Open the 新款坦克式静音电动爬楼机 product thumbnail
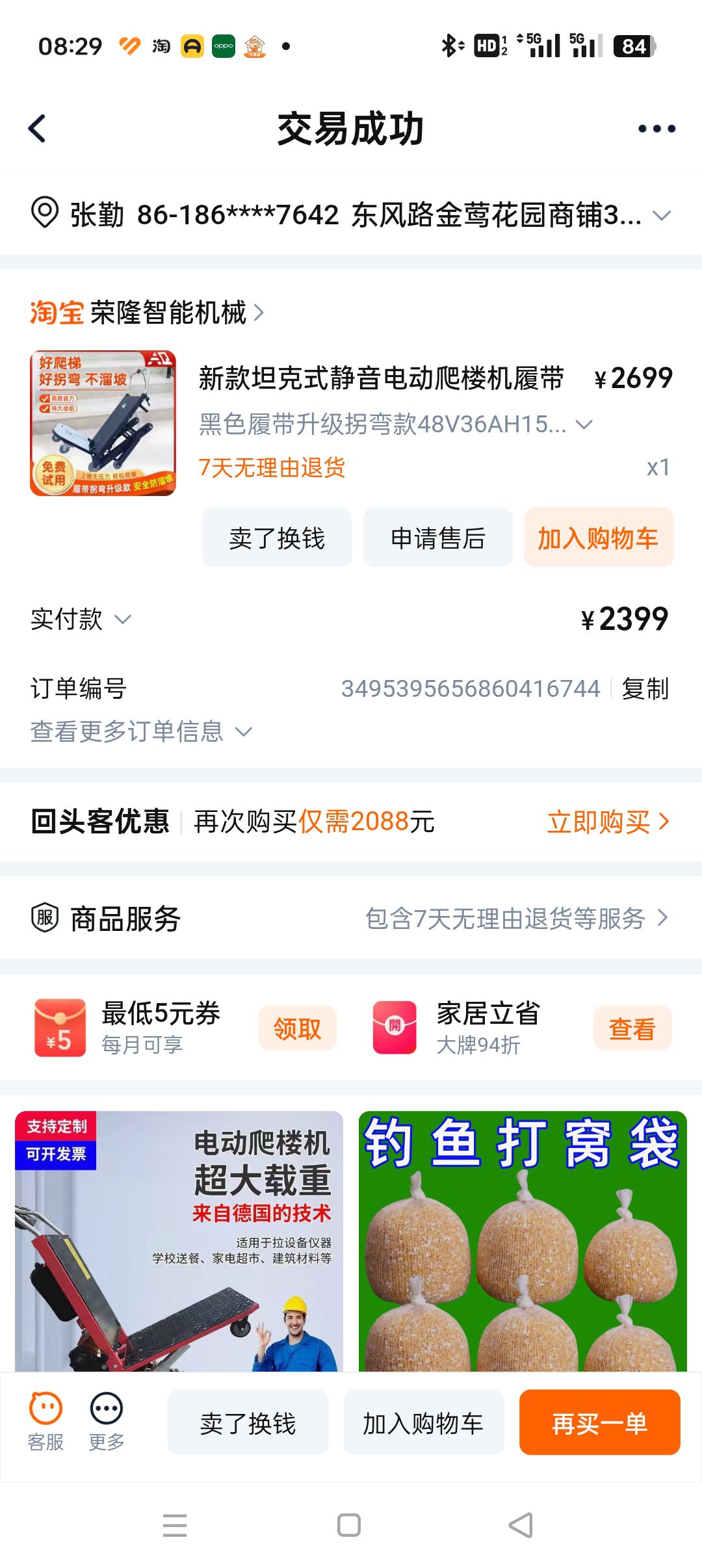Screen dimensions: 702x1568 103,423
